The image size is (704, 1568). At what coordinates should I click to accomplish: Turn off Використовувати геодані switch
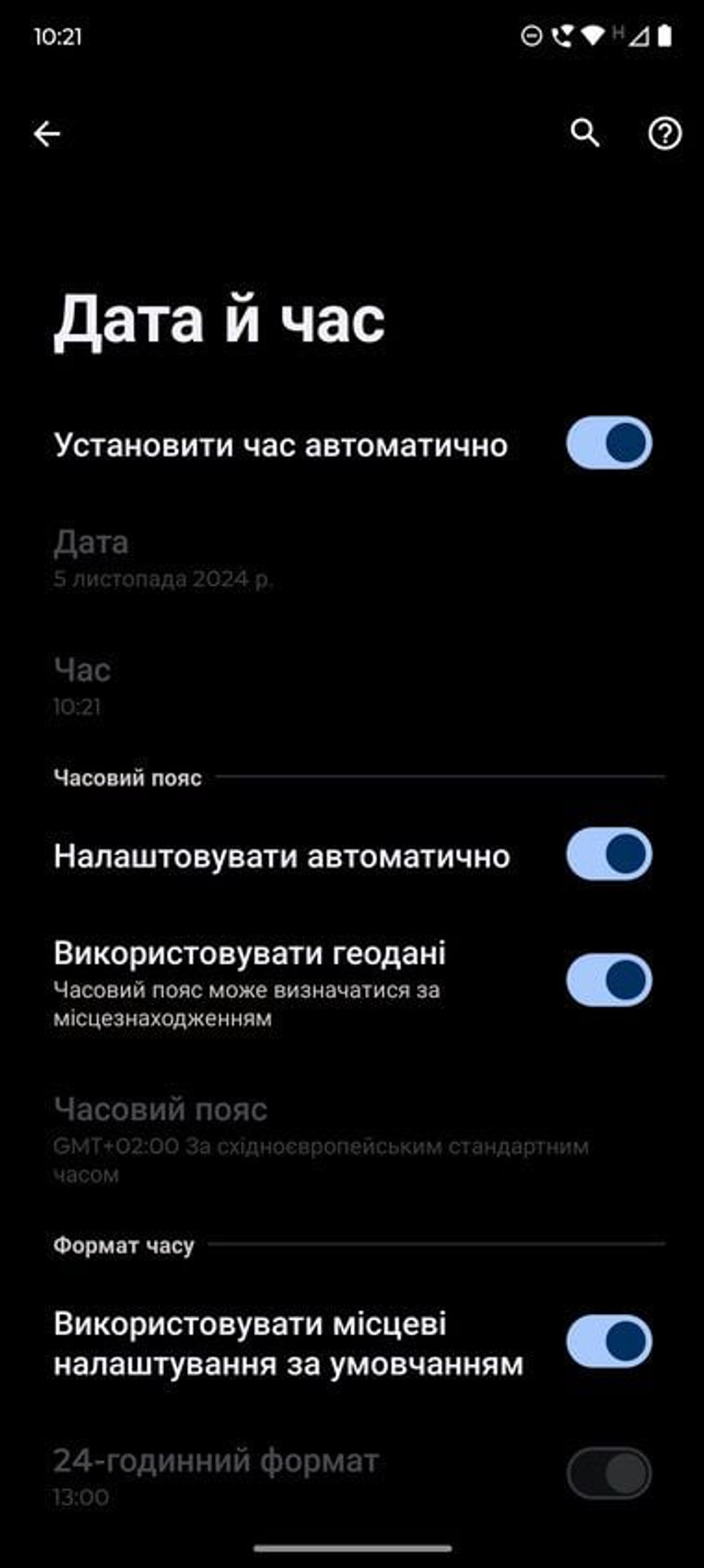pos(609,979)
